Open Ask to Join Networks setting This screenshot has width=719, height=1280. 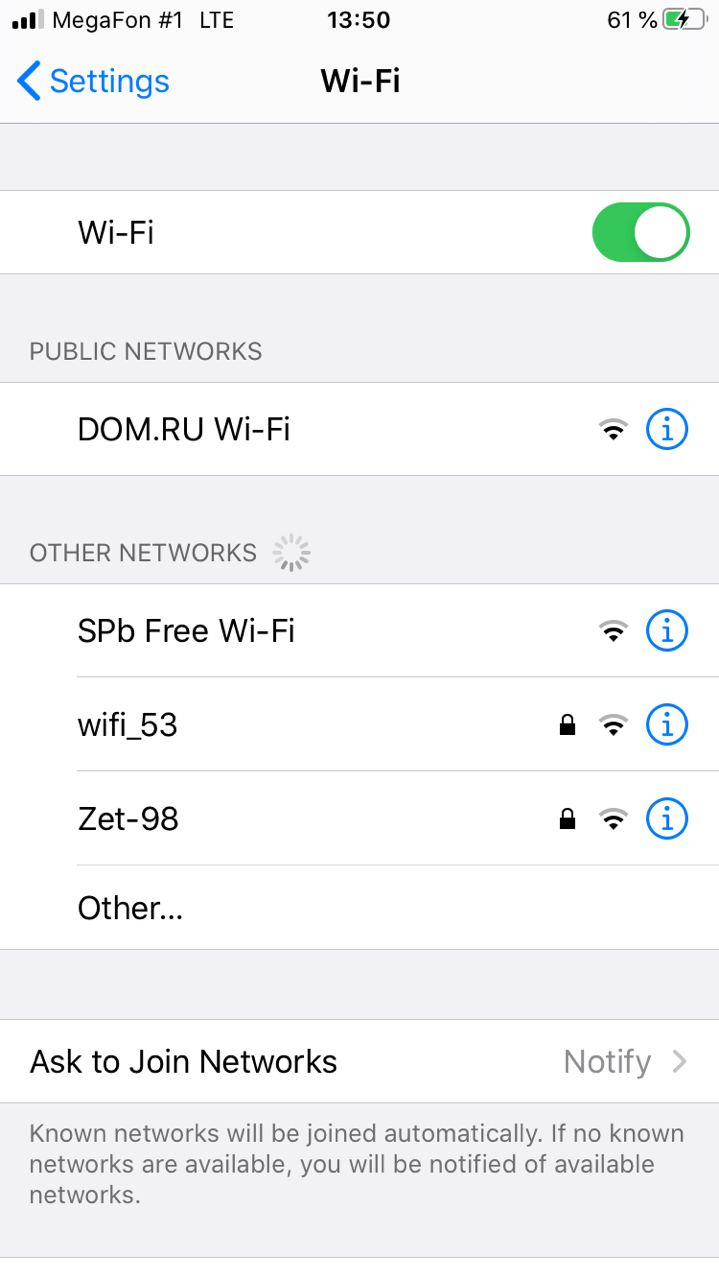pos(360,1061)
